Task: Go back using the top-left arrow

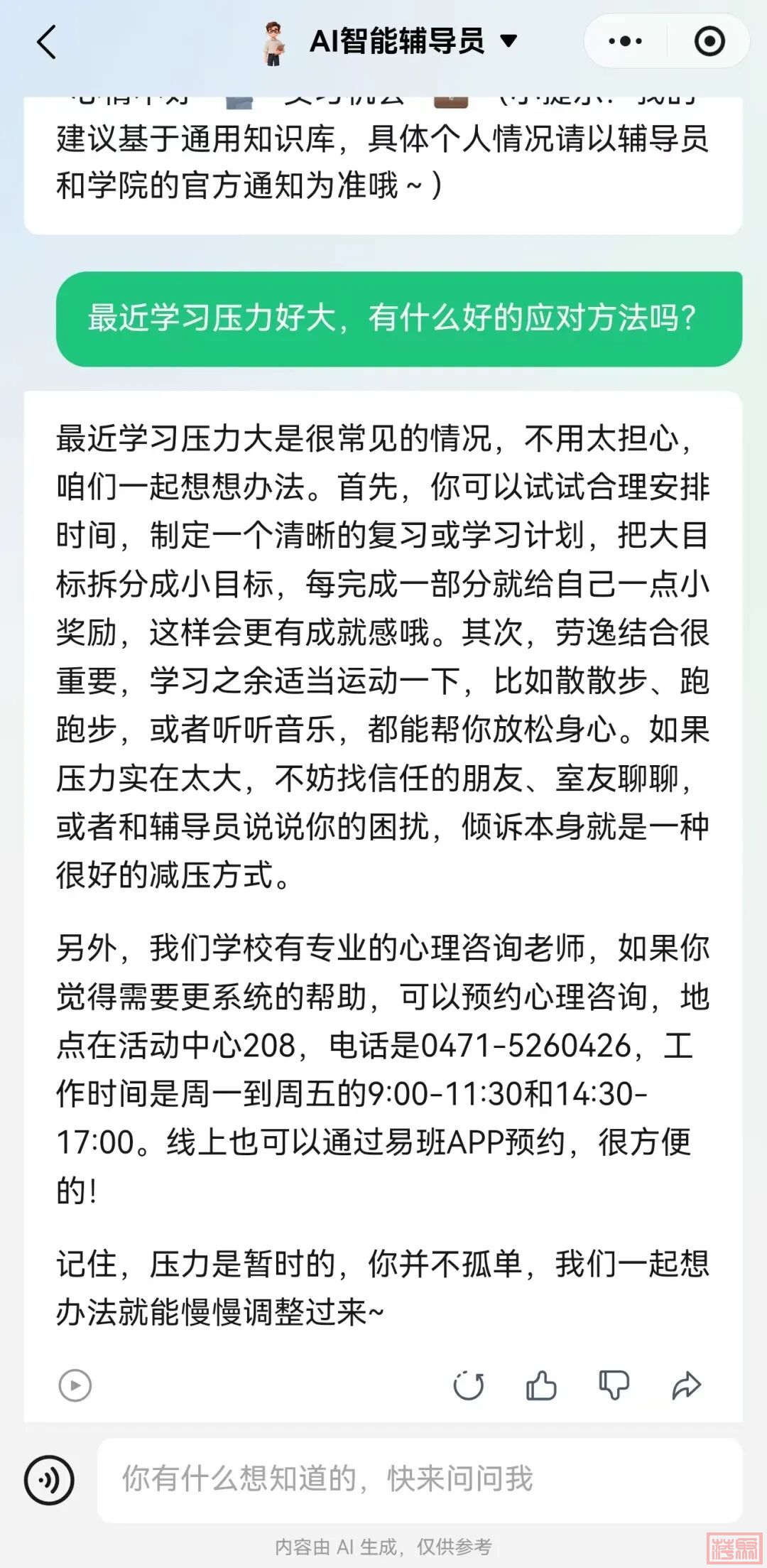Action: tap(47, 42)
